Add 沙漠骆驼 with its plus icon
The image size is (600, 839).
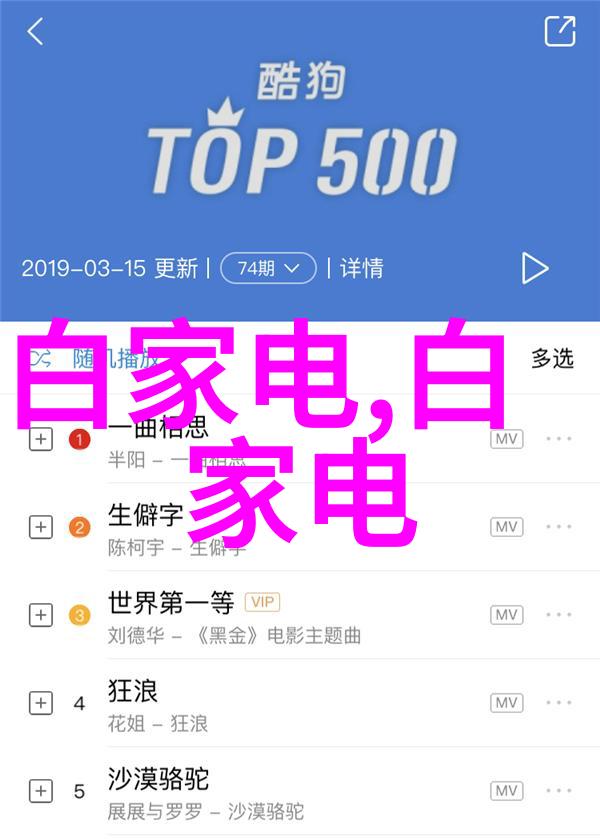pyautogui.click(x=40, y=791)
